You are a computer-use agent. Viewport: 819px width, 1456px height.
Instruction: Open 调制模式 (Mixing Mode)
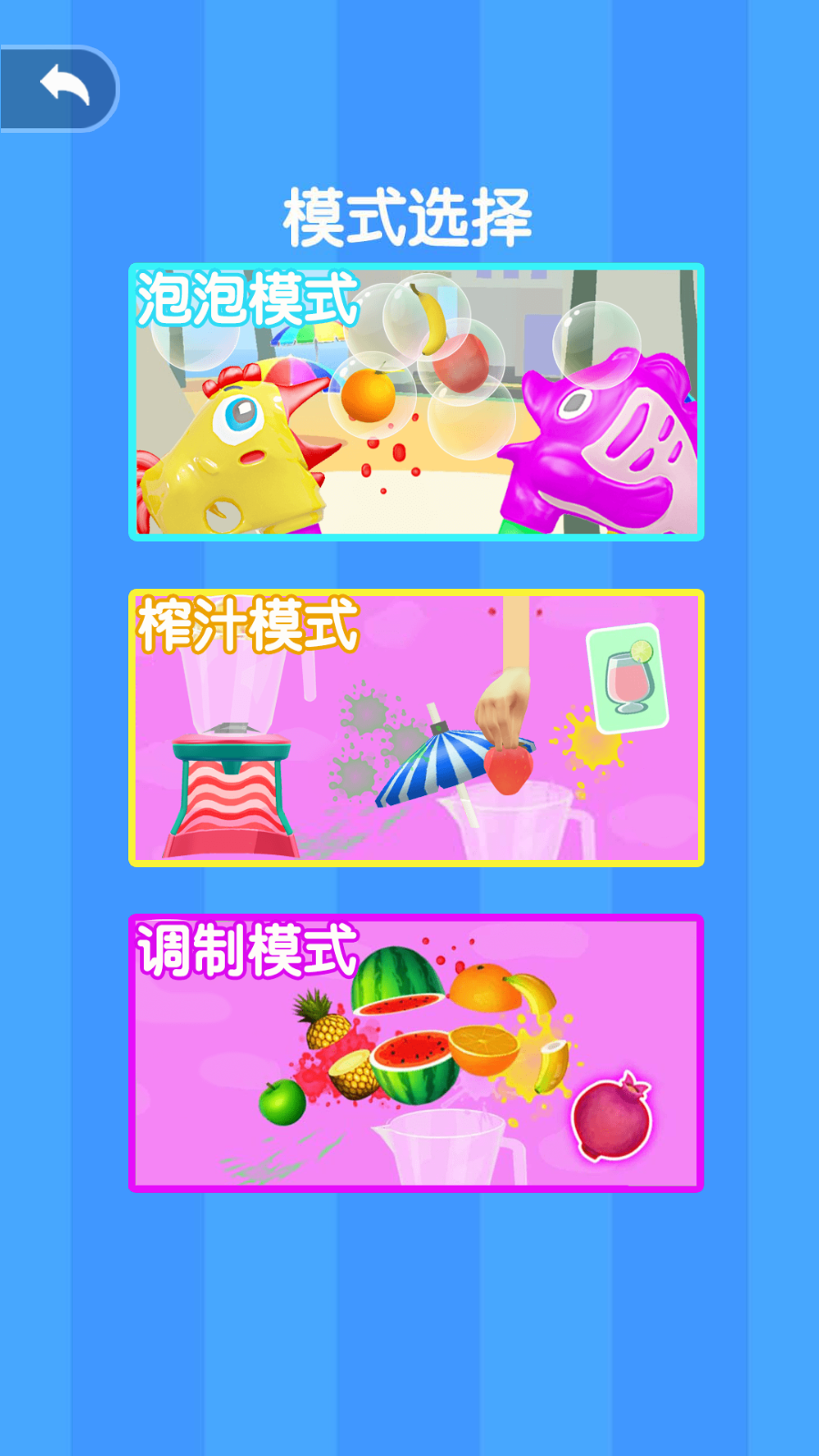click(x=414, y=1051)
